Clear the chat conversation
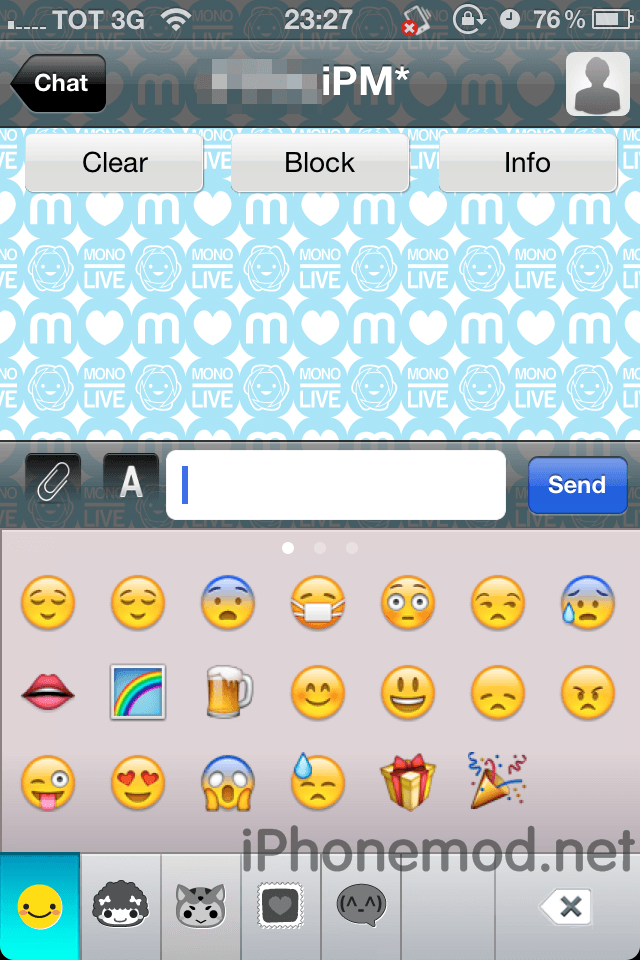Screen dimensions: 640x960 pos(115,163)
